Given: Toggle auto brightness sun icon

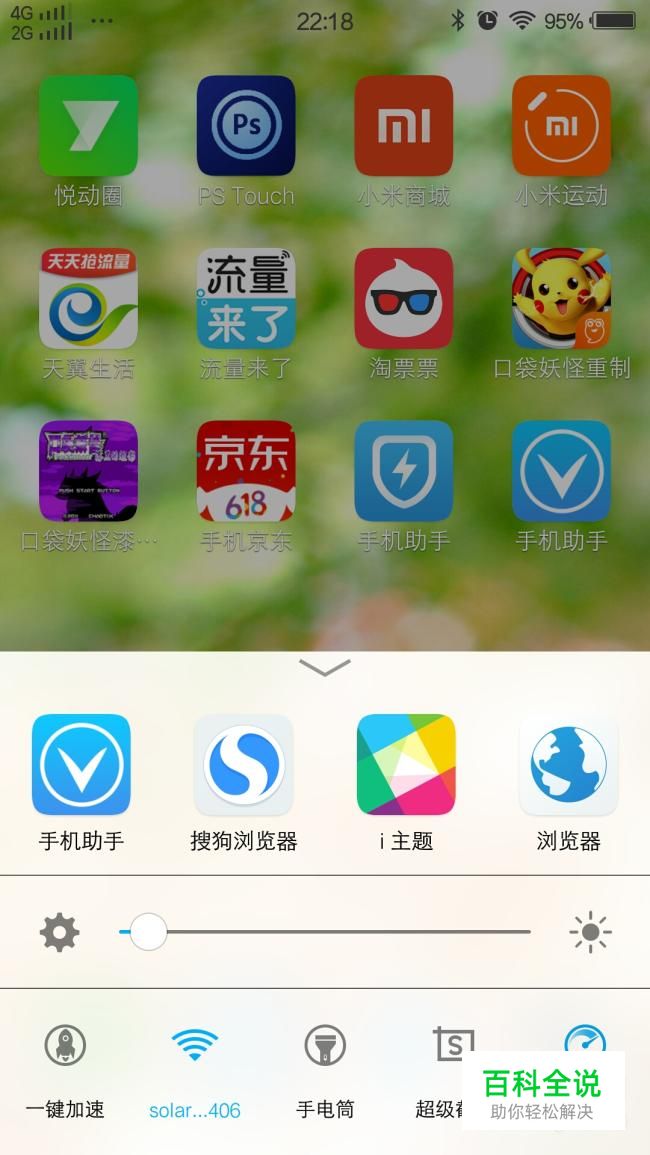Looking at the screenshot, I should pyautogui.click(x=590, y=933).
